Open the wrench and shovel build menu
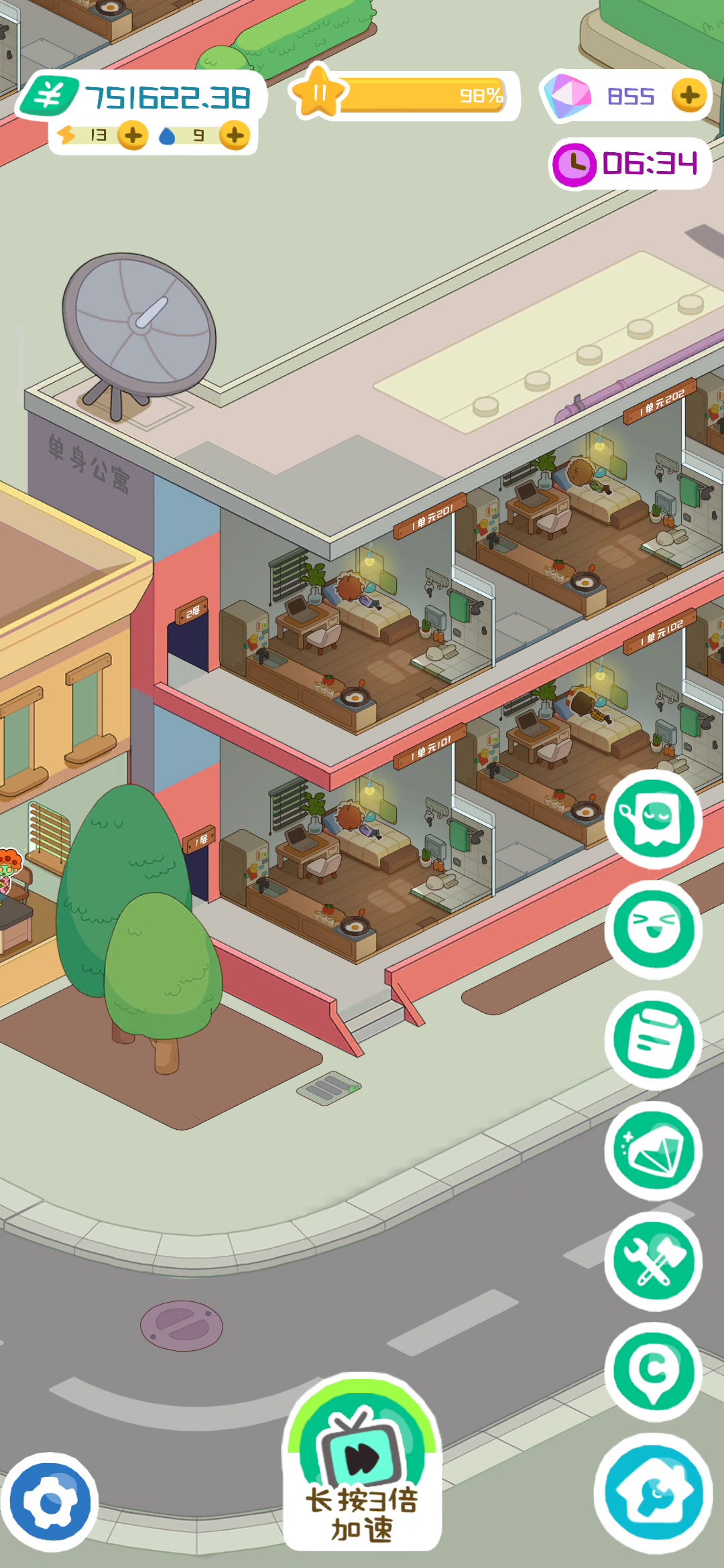 point(654,1261)
